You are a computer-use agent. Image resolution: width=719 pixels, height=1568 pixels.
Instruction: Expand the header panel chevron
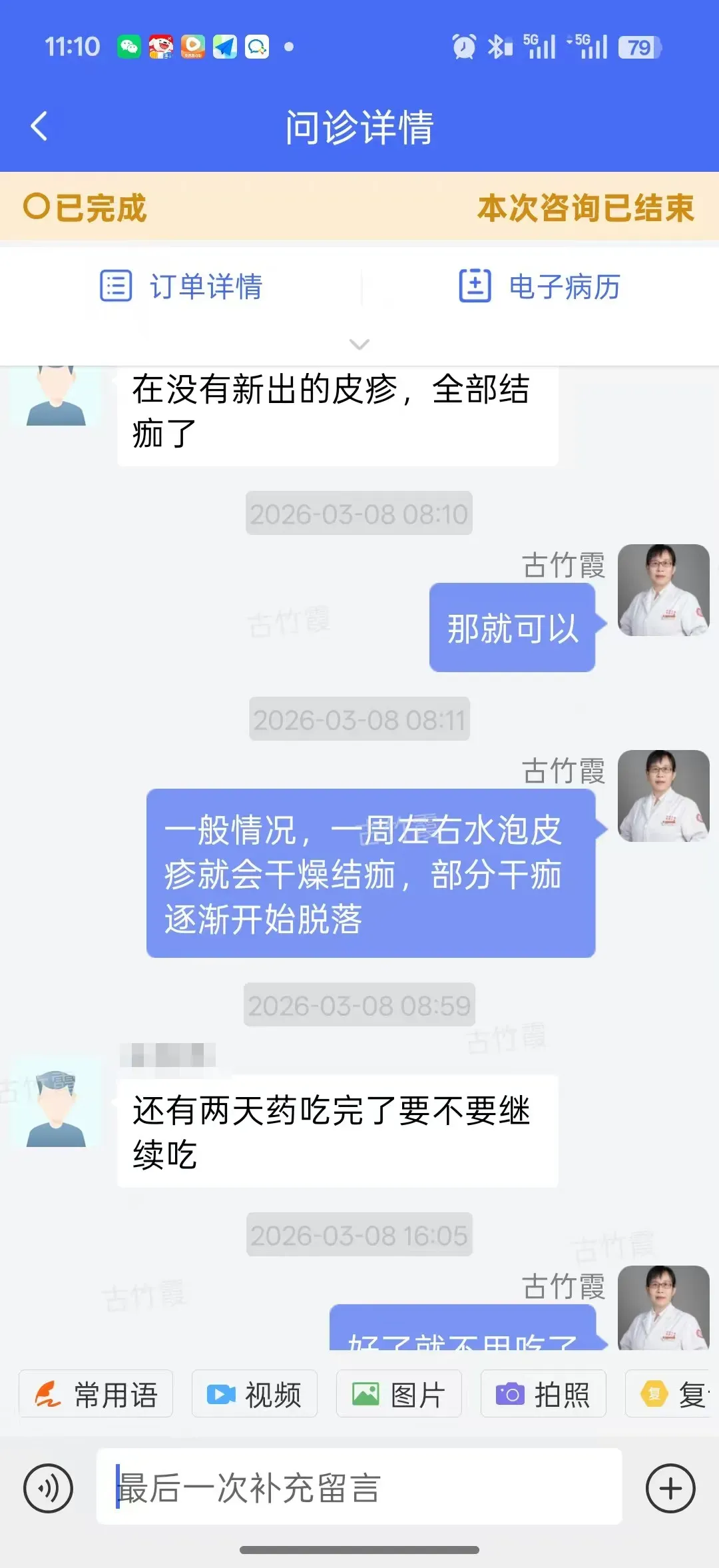coord(359,344)
